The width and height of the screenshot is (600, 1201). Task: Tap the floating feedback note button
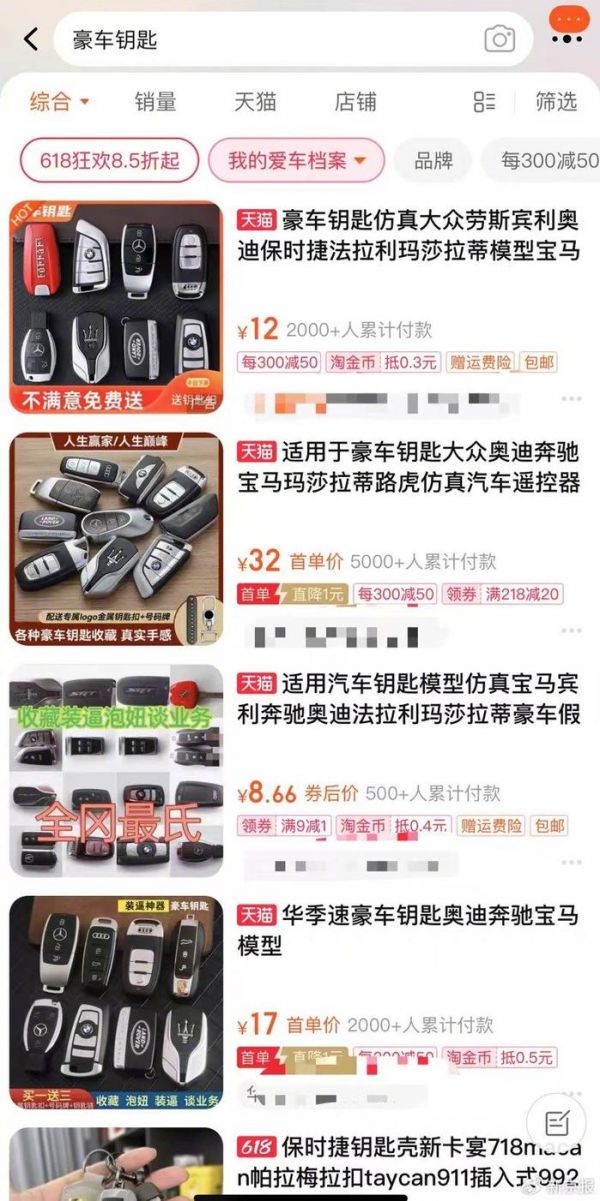coord(558,1120)
